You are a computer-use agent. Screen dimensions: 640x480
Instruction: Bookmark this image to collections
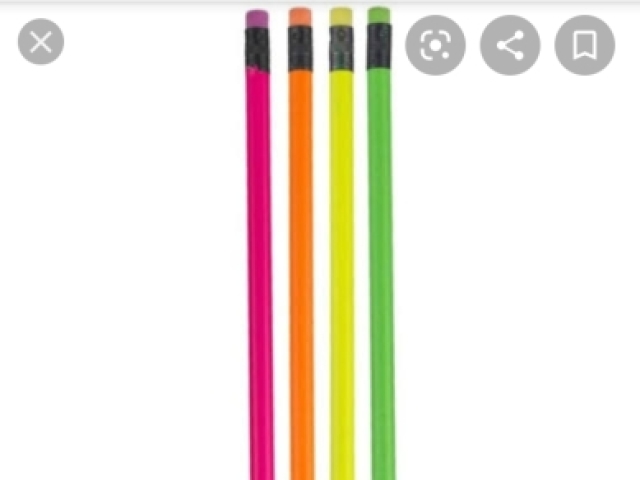coord(585,45)
